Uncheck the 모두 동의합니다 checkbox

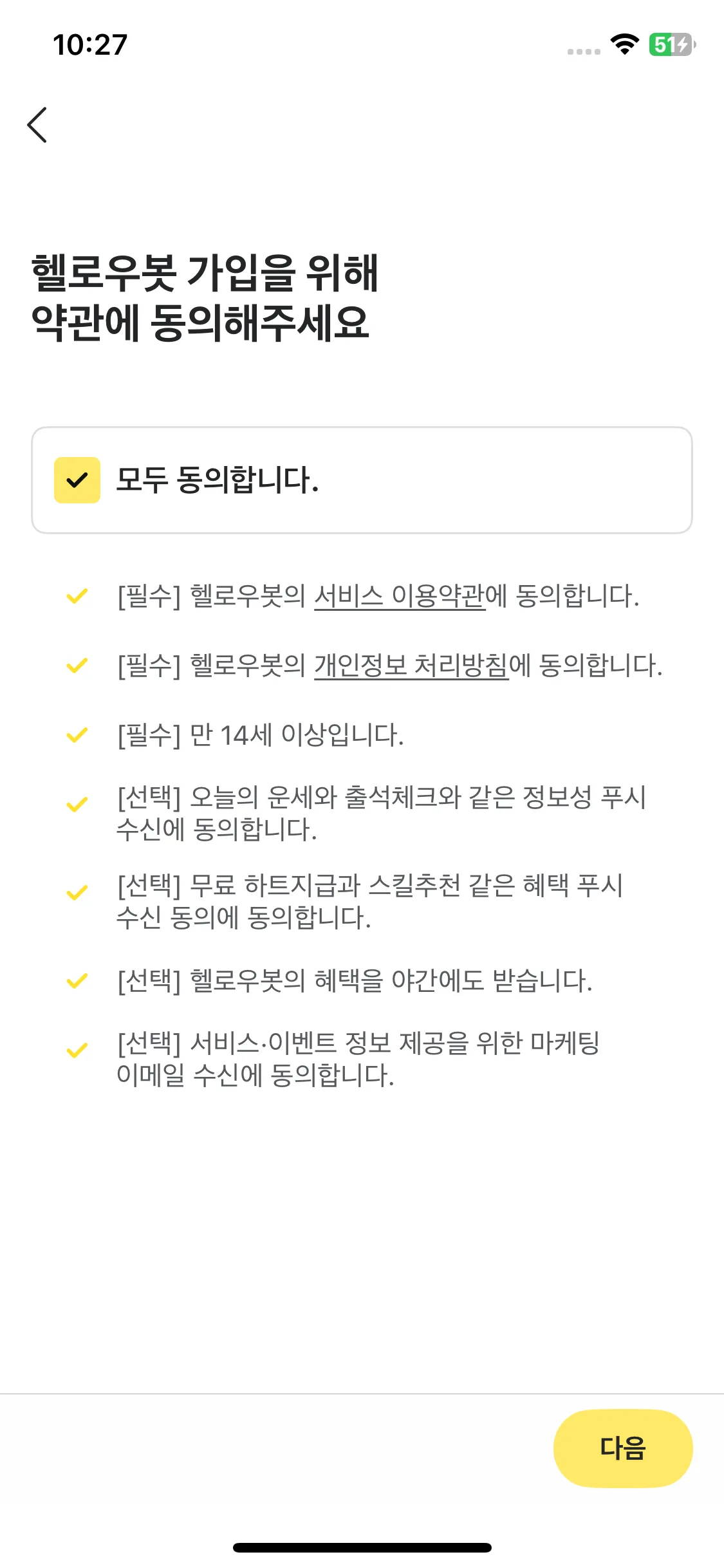pos(77,480)
